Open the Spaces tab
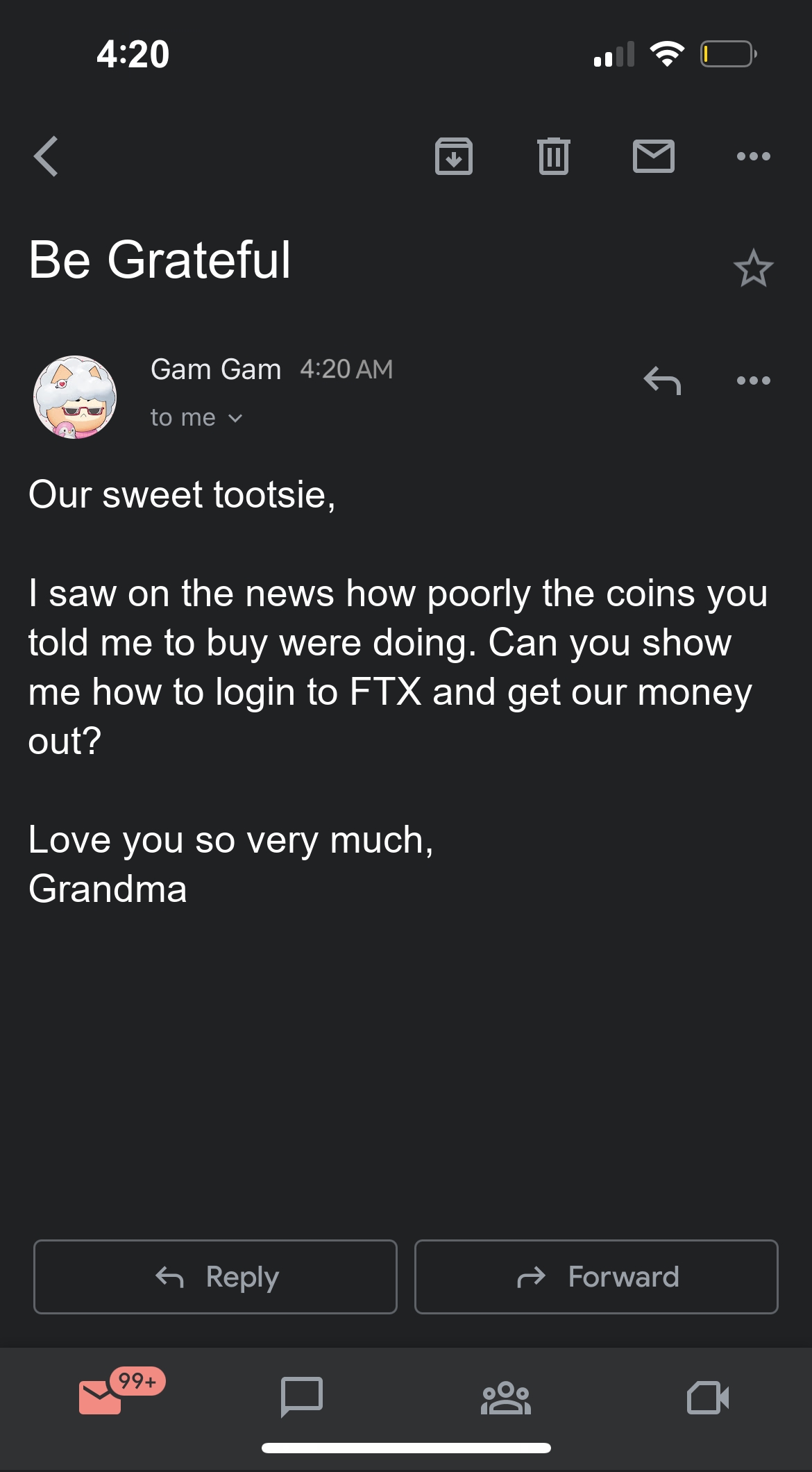 [505, 1397]
